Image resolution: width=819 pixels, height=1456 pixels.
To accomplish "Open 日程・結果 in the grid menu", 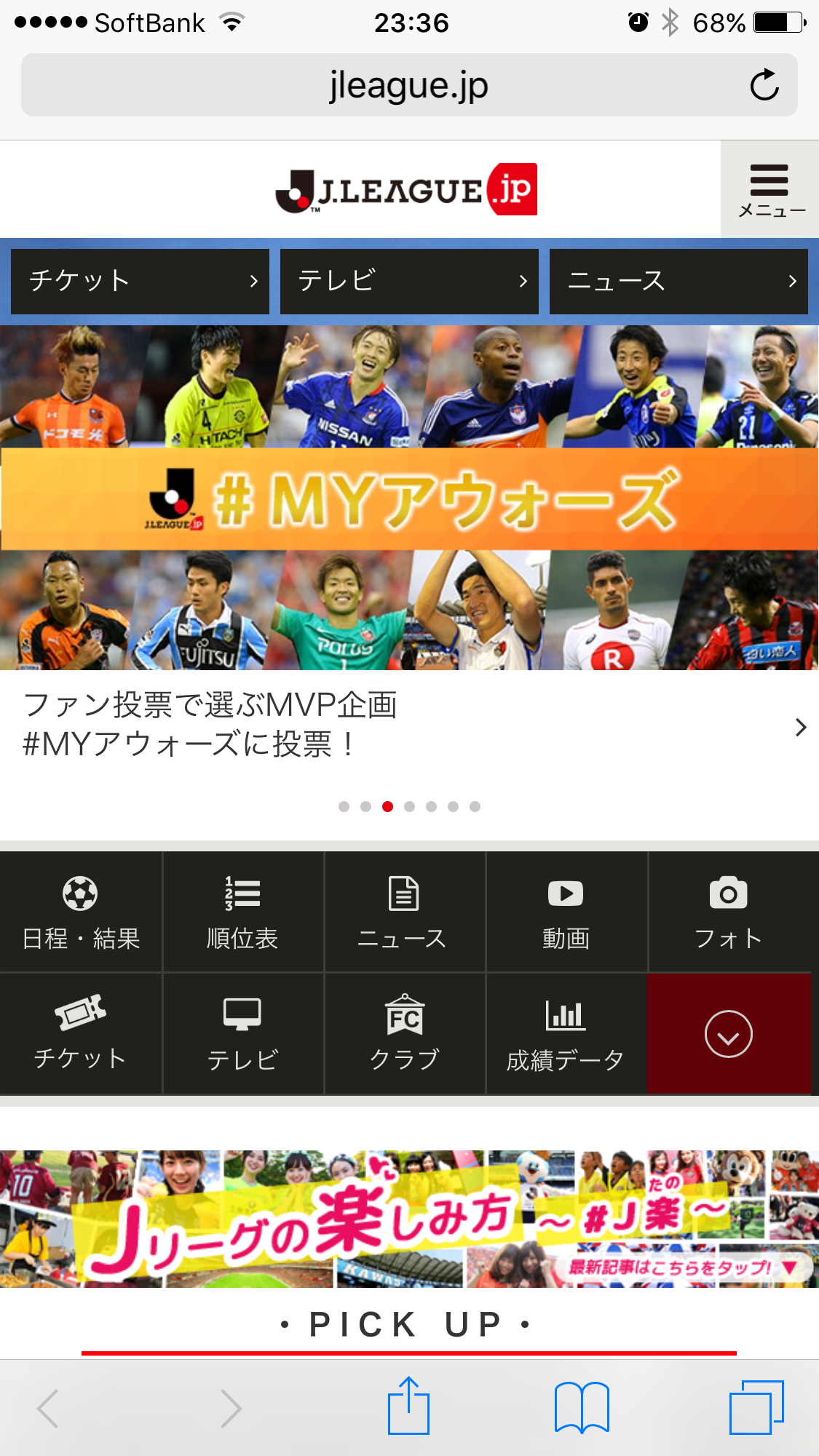I will (81, 912).
